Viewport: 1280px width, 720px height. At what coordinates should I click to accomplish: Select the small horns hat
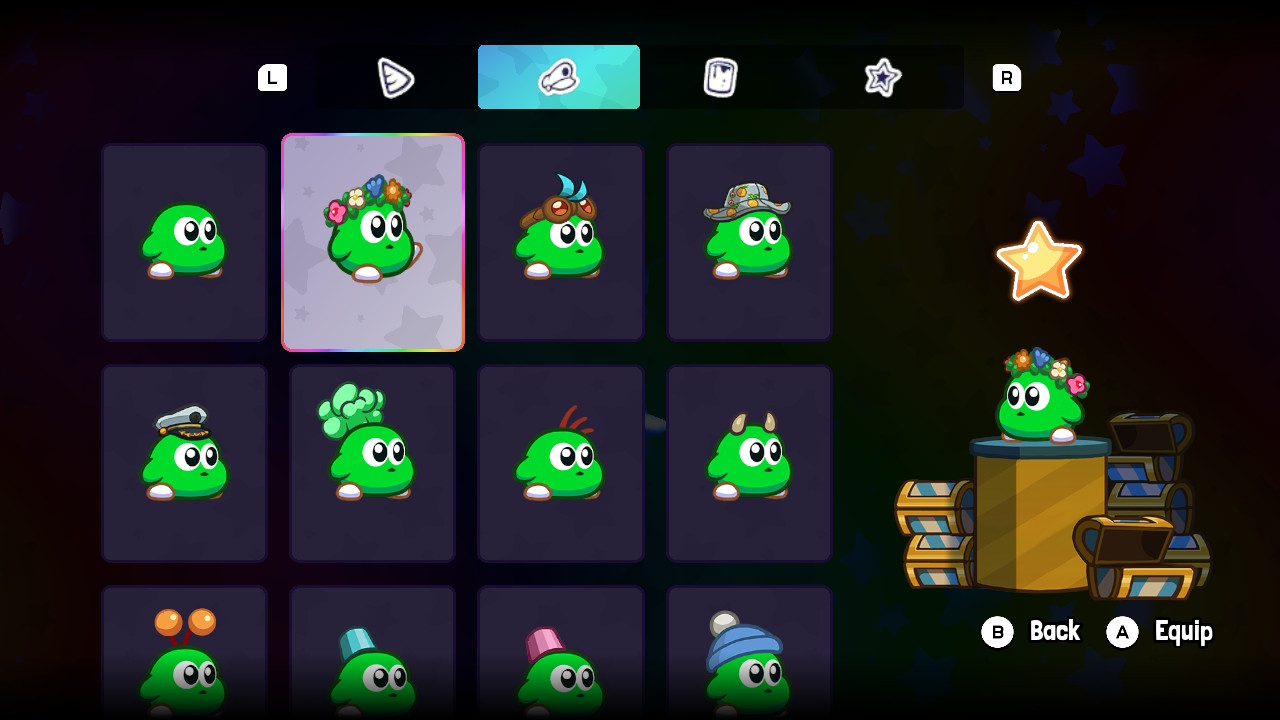(749, 462)
